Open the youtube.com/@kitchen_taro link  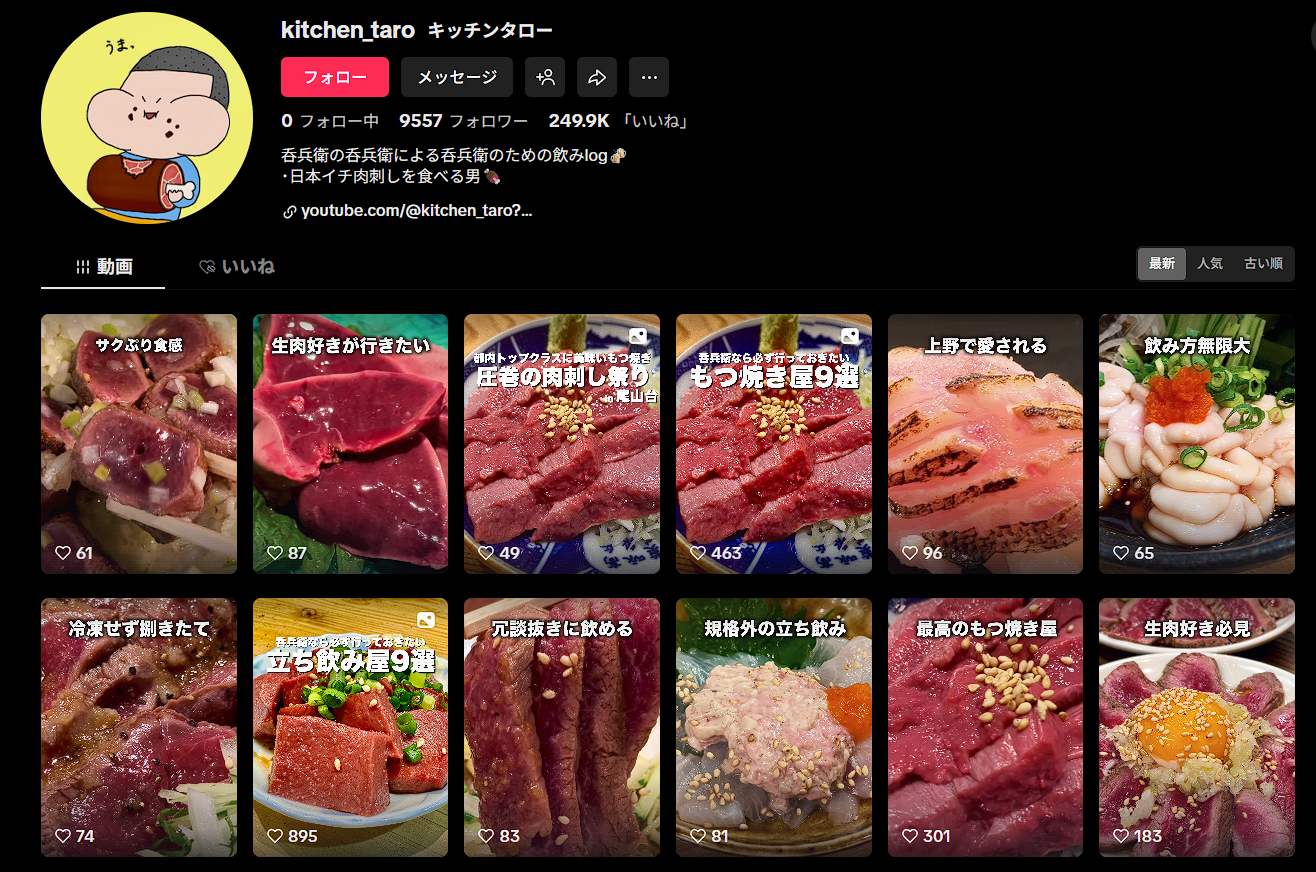tap(416, 211)
